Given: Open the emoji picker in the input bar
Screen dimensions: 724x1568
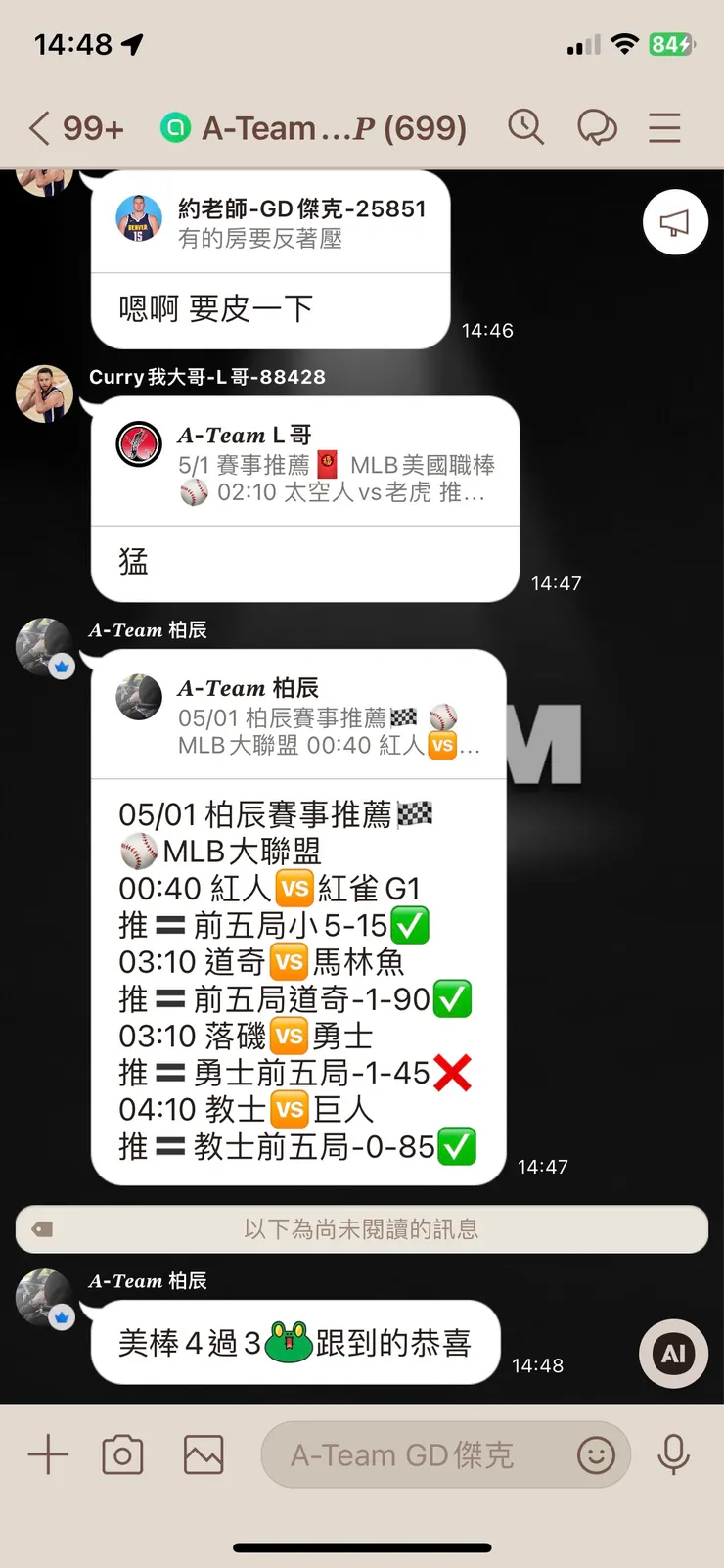Looking at the screenshot, I should point(596,1454).
